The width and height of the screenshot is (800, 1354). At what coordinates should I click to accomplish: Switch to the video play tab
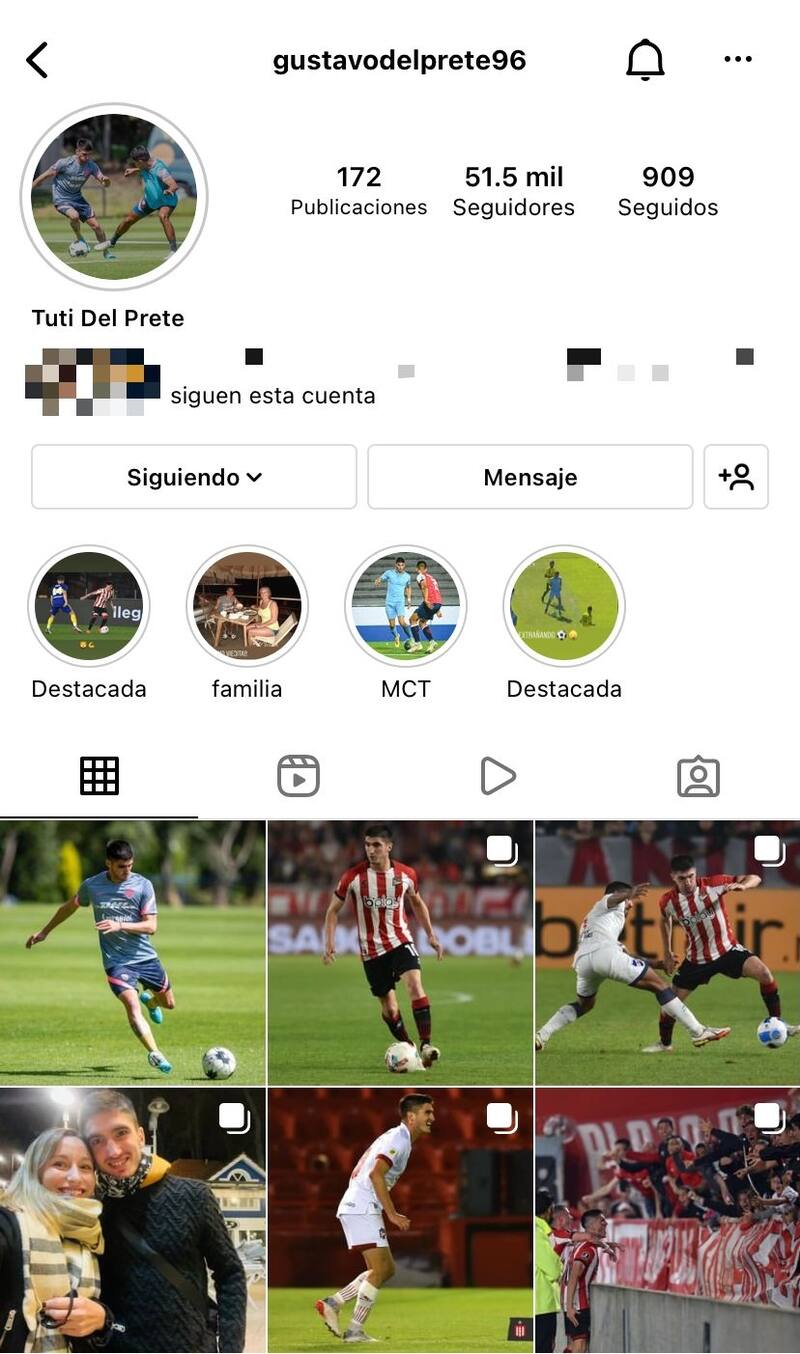point(497,776)
